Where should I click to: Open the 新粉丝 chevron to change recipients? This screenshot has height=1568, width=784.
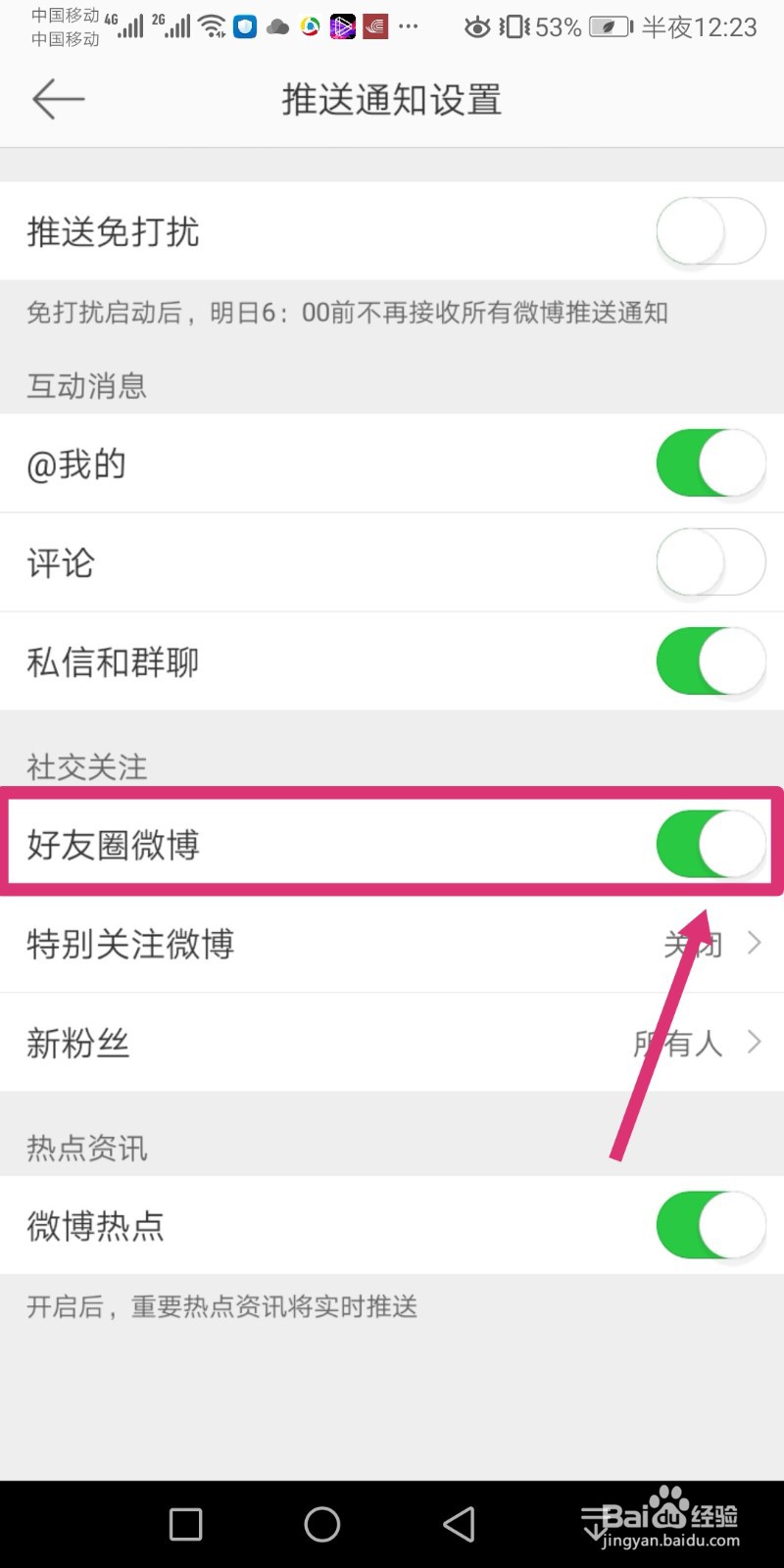[x=752, y=1042]
